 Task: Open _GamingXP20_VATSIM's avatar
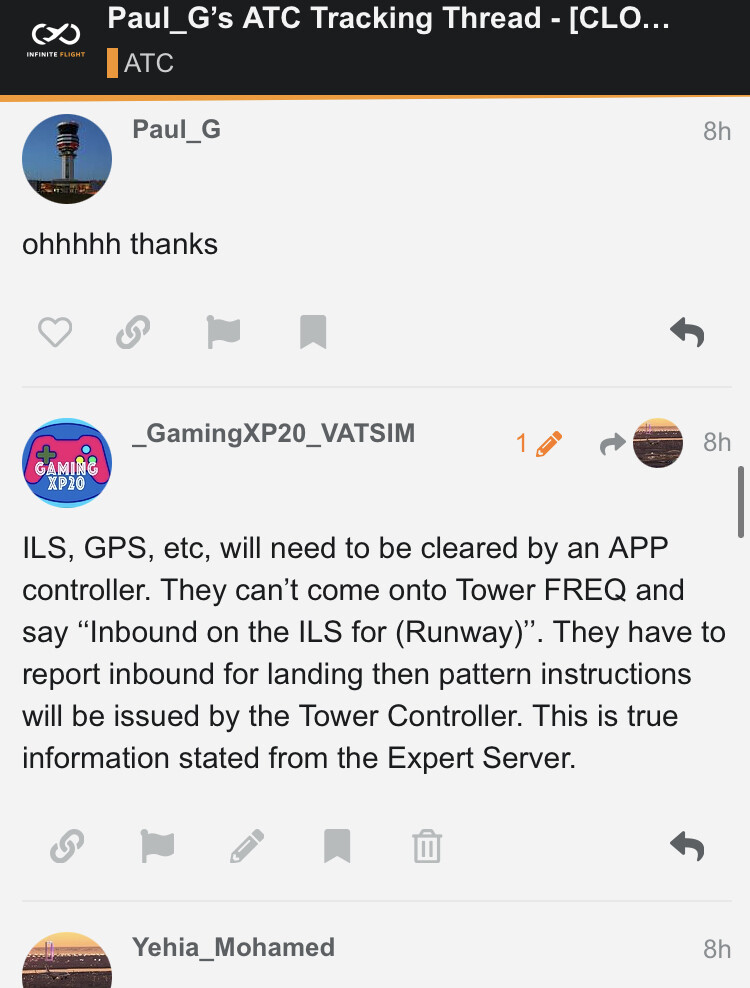(x=67, y=463)
